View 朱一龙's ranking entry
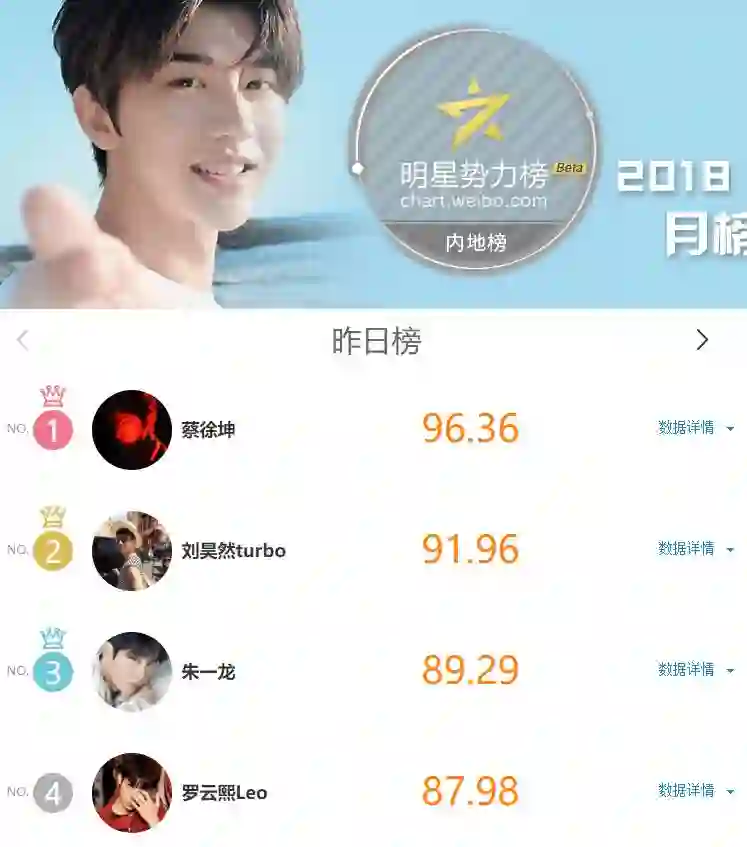747x847 pixels. 208,672
